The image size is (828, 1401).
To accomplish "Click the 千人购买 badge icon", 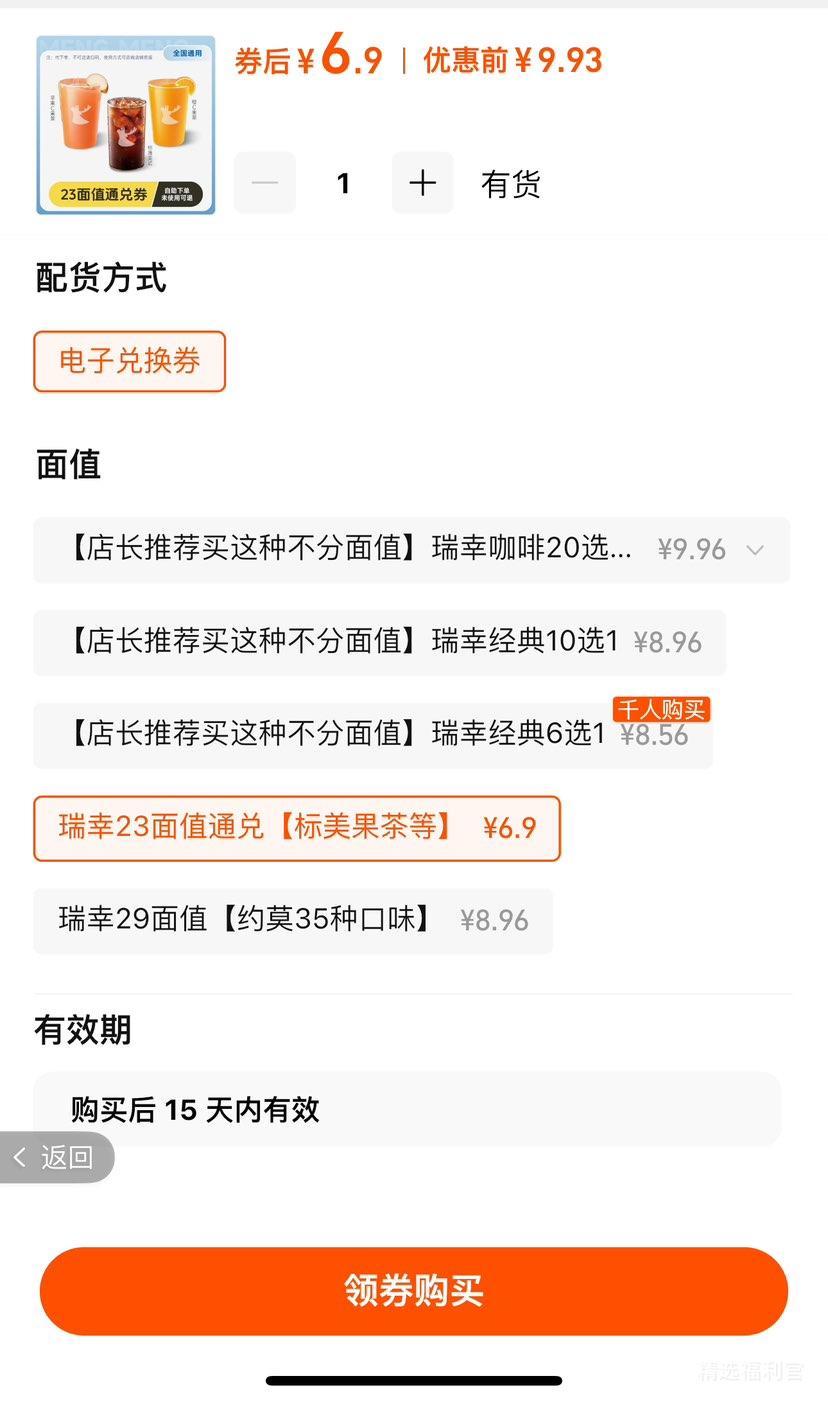I will point(661,709).
